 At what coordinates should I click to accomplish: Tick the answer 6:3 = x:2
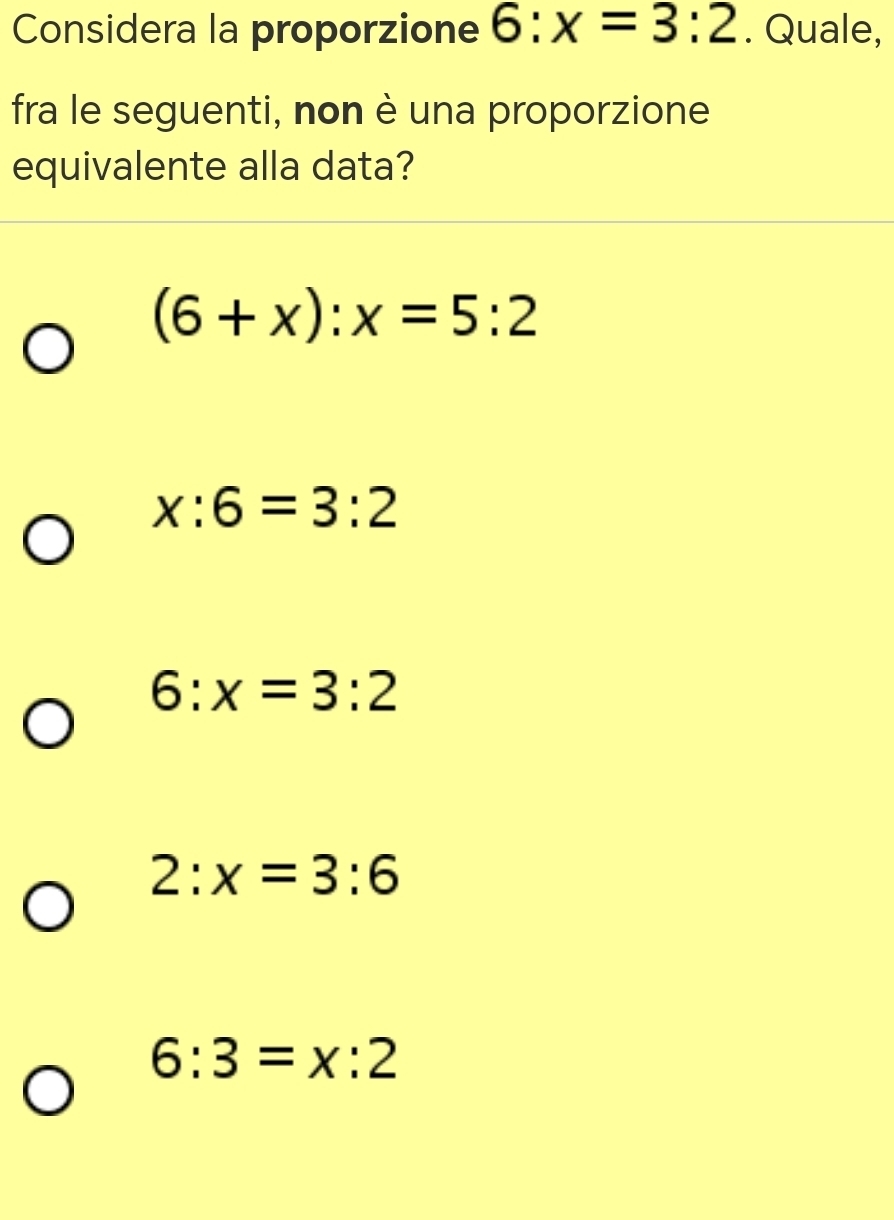[49, 1090]
